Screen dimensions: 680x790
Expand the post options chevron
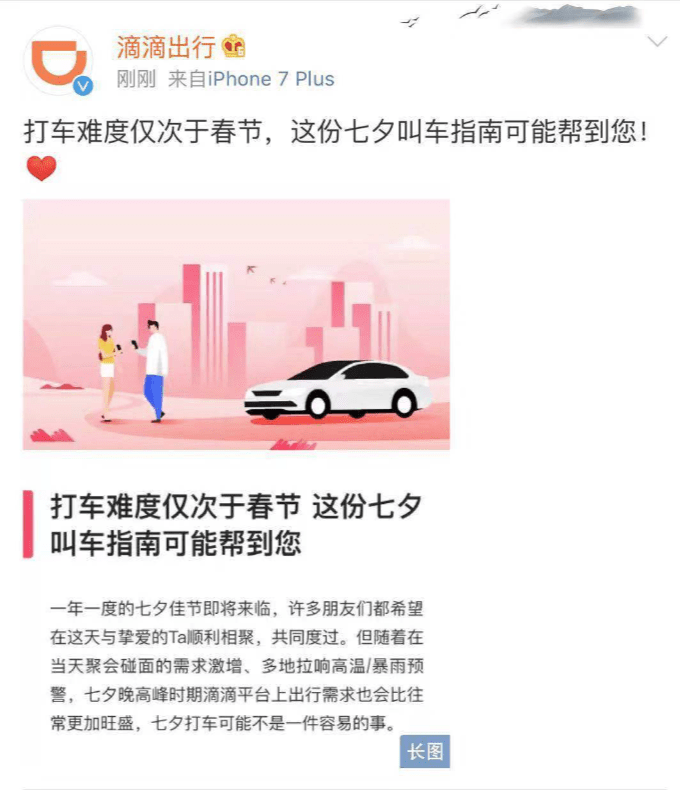[x=657, y=42]
